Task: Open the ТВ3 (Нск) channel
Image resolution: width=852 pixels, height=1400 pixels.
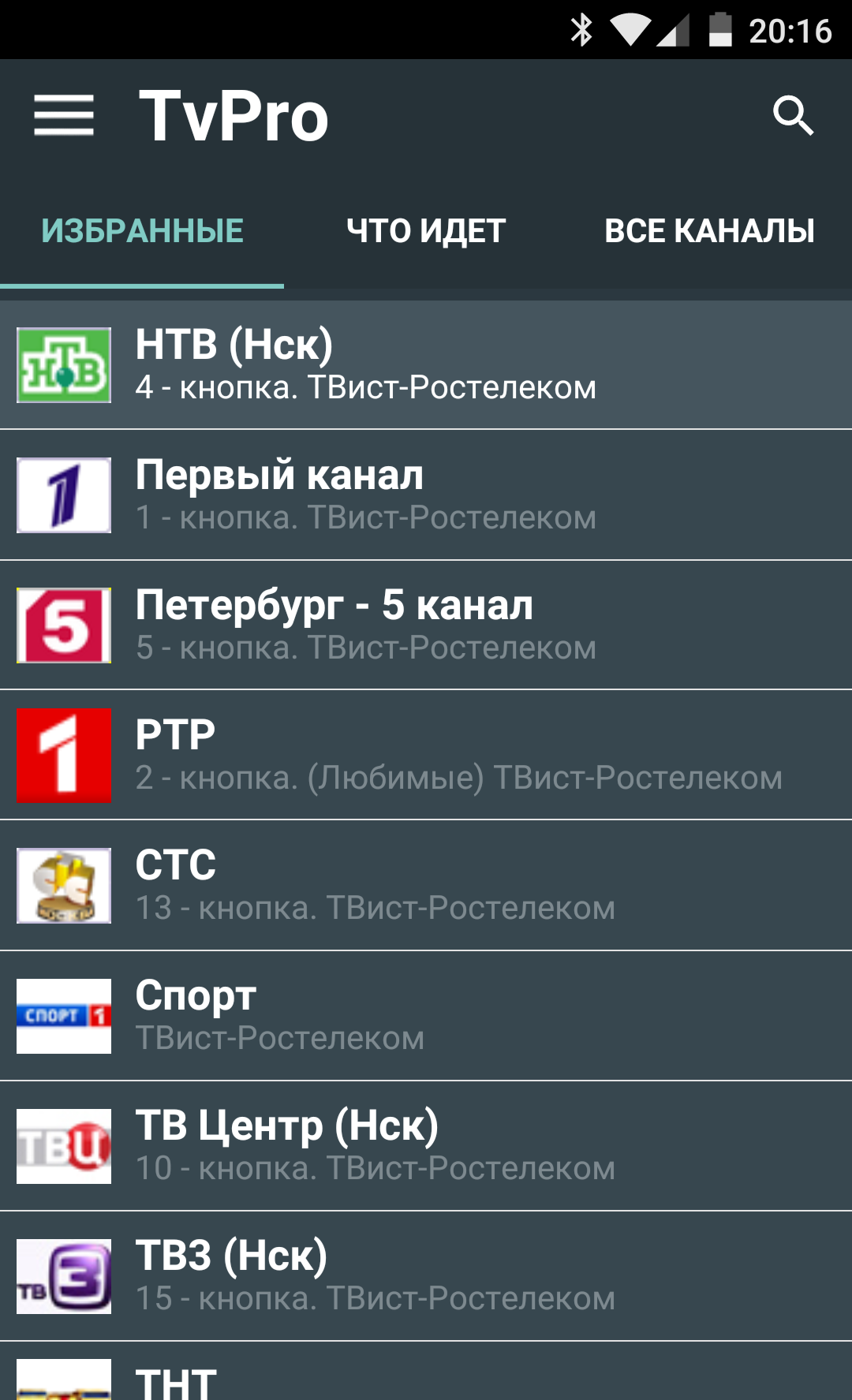Action: click(x=426, y=1276)
